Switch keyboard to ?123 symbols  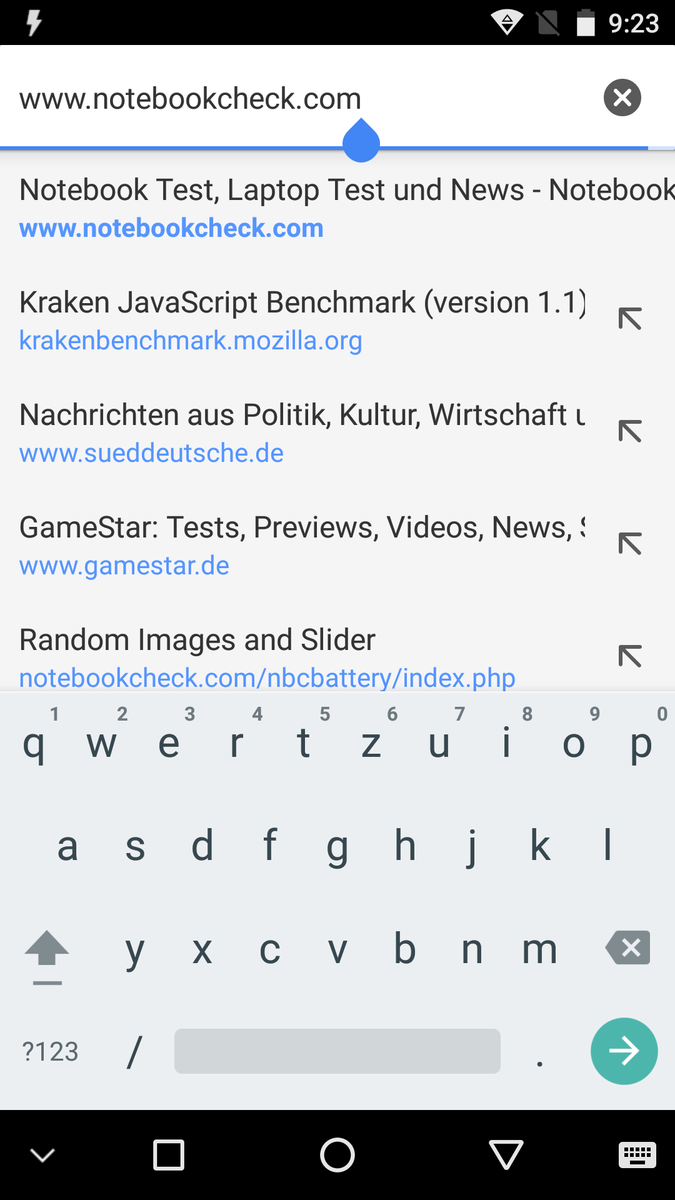coord(50,1052)
